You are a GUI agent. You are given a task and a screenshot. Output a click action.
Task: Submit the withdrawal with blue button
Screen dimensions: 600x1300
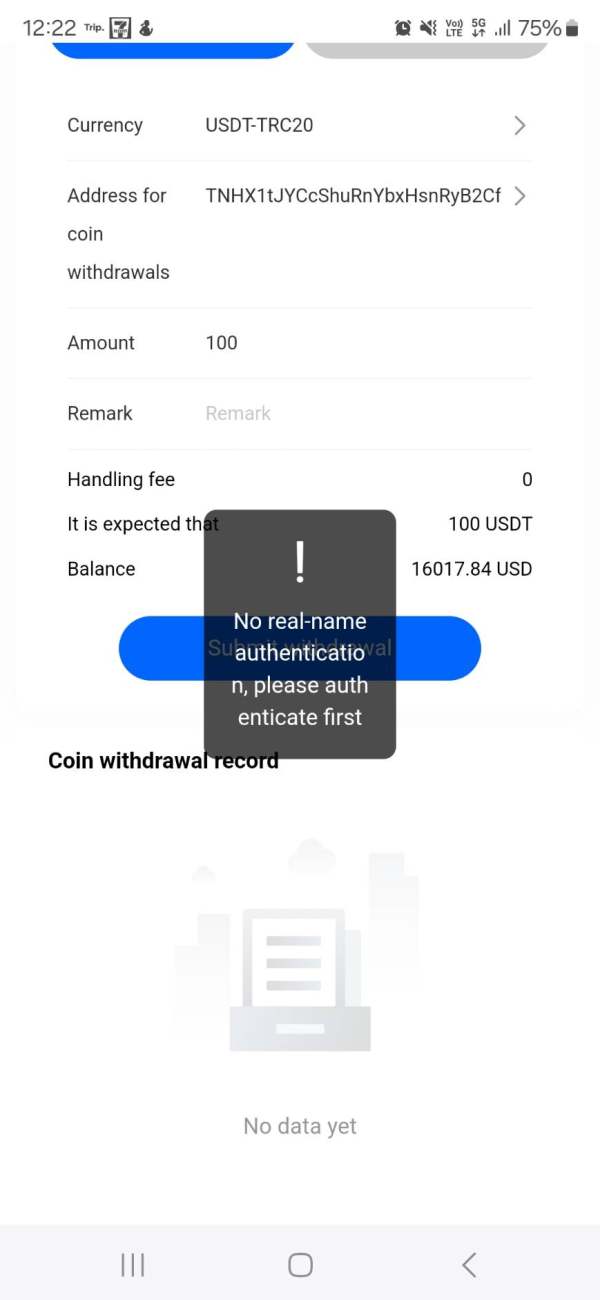299,648
